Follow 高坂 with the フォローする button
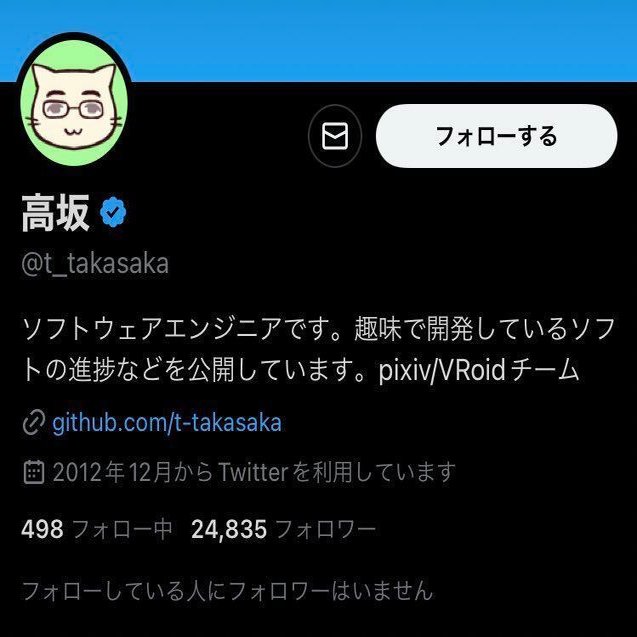This screenshot has width=637, height=637. [x=496, y=136]
